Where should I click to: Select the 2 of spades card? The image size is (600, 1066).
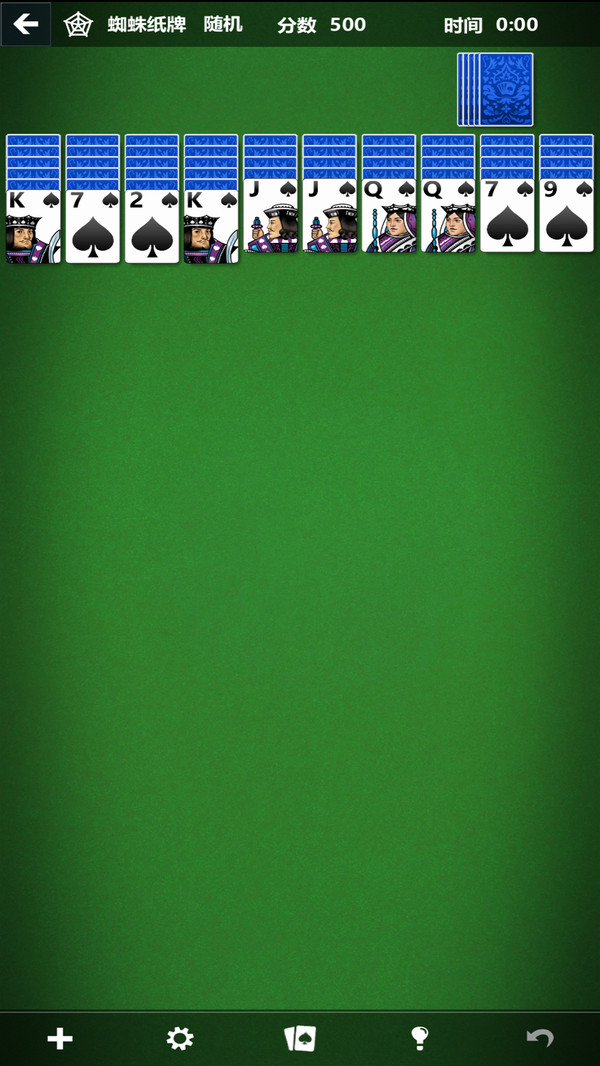152,227
